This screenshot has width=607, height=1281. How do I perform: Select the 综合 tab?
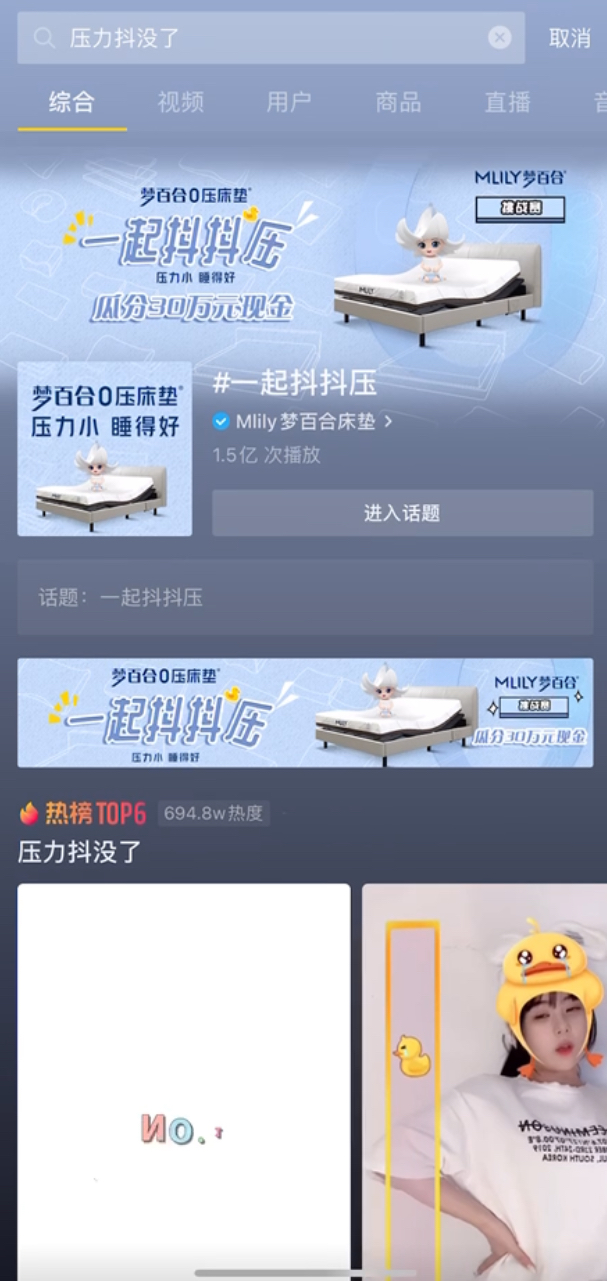tap(71, 102)
